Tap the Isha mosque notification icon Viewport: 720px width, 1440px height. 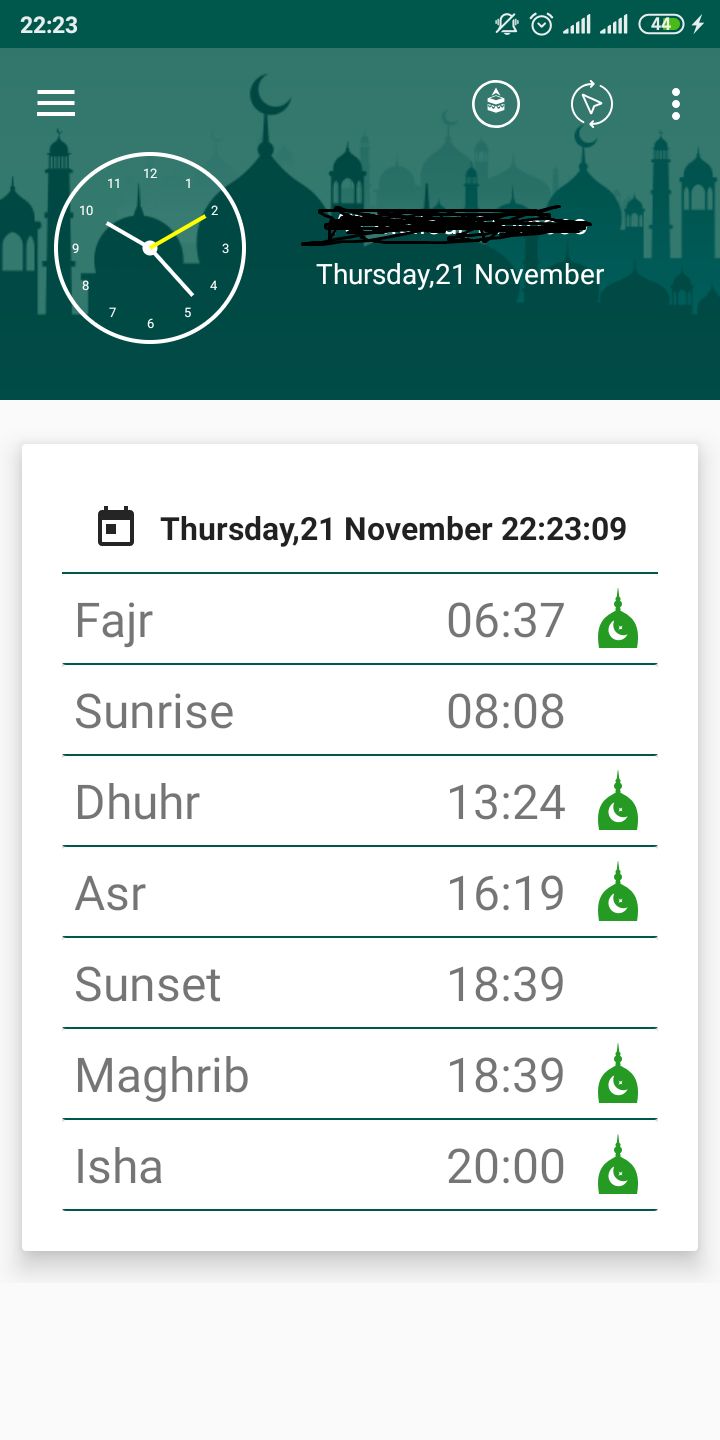point(618,1165)
